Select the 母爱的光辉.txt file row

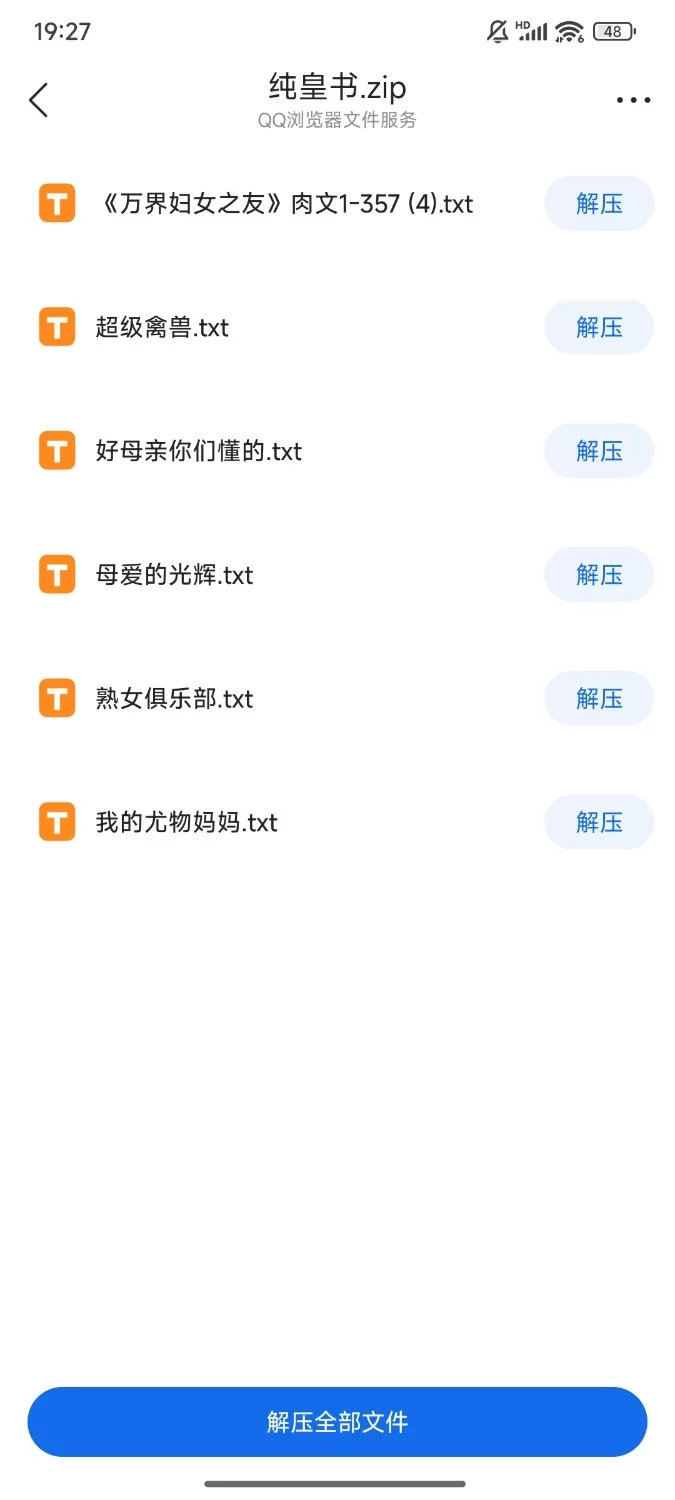(x=175, y=575)
